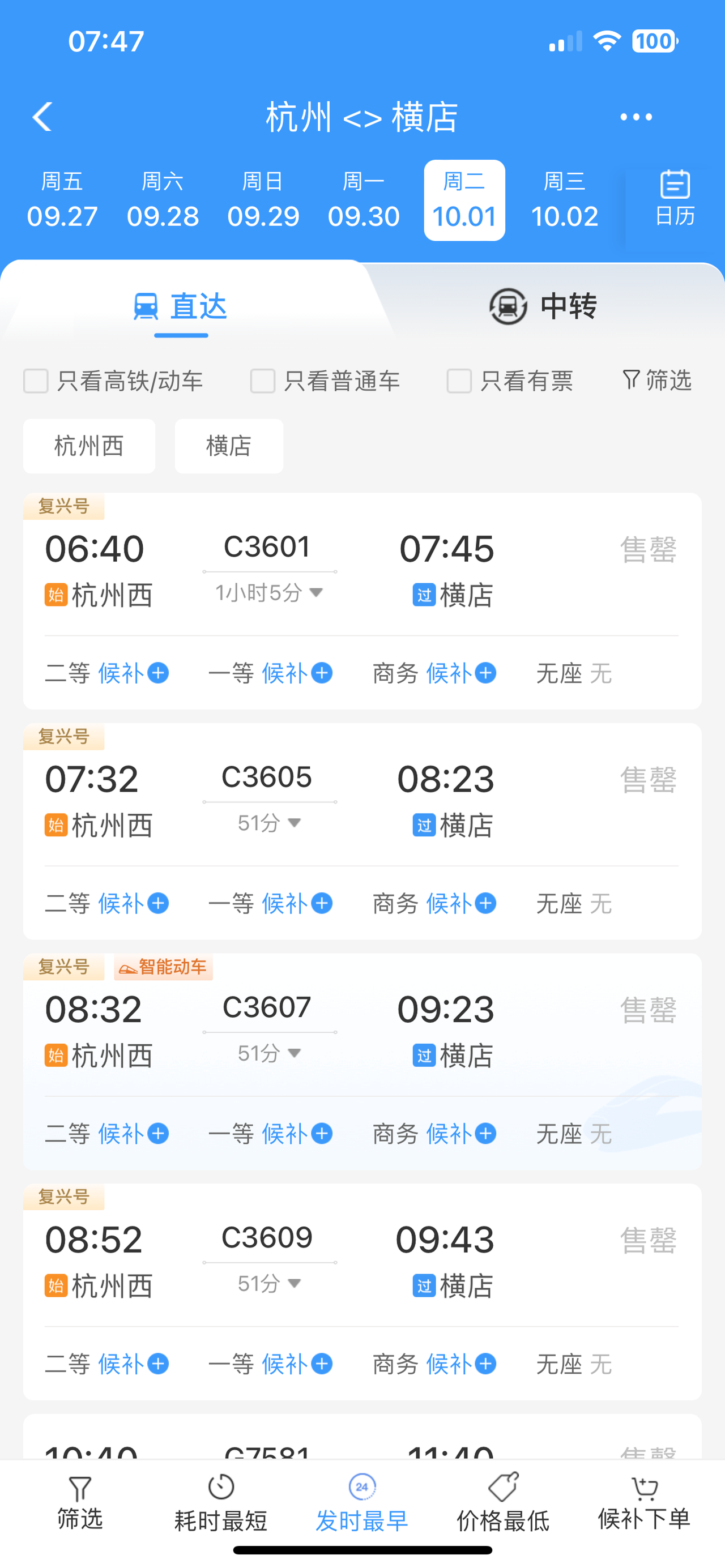The width and height of the screenshot is (725, 1568).
Task: Open 筛选 in the bottom bar
Action: coord(80,1502)
